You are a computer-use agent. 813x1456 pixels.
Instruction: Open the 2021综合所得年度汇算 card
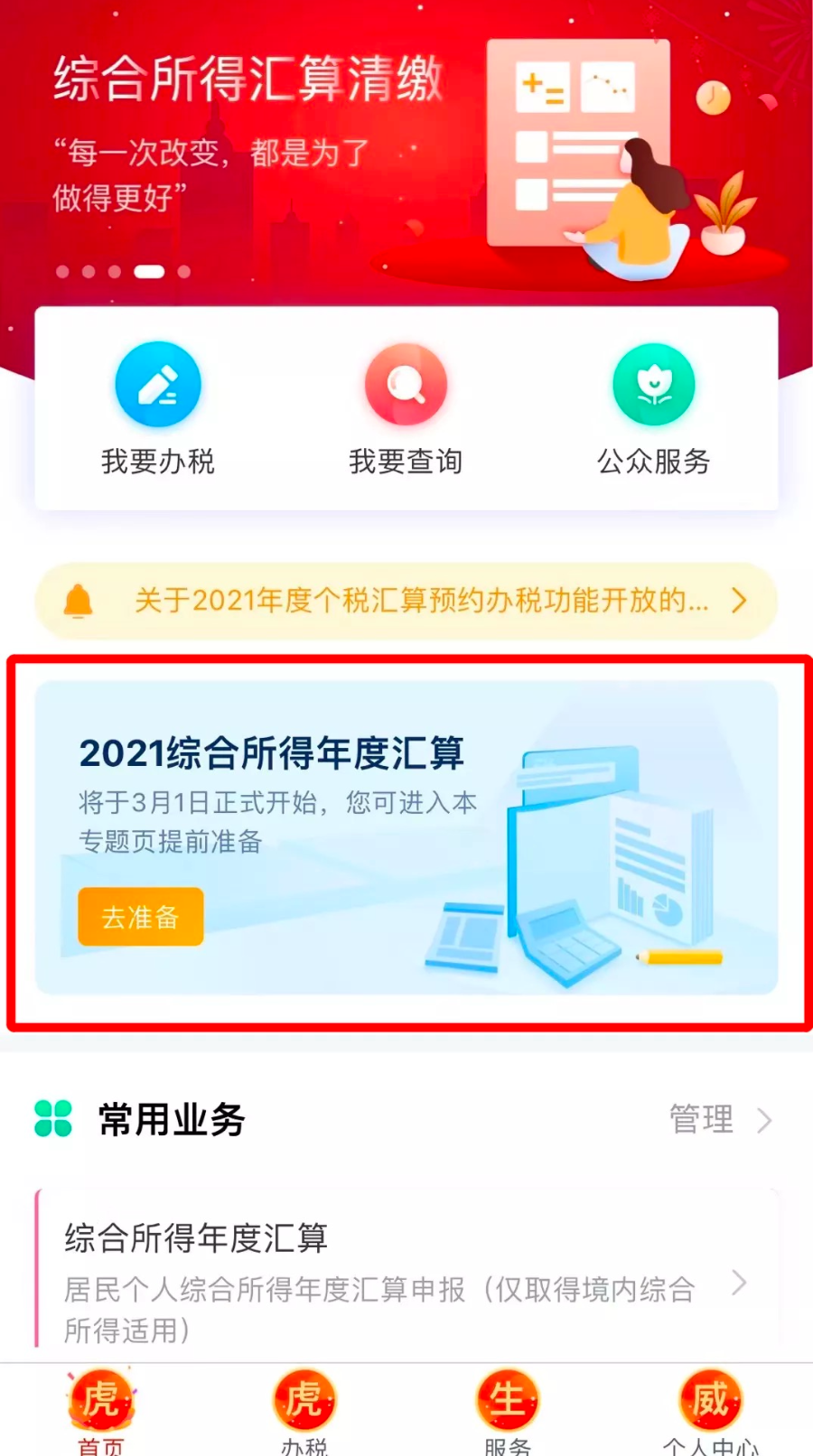[x=406, y=795]
